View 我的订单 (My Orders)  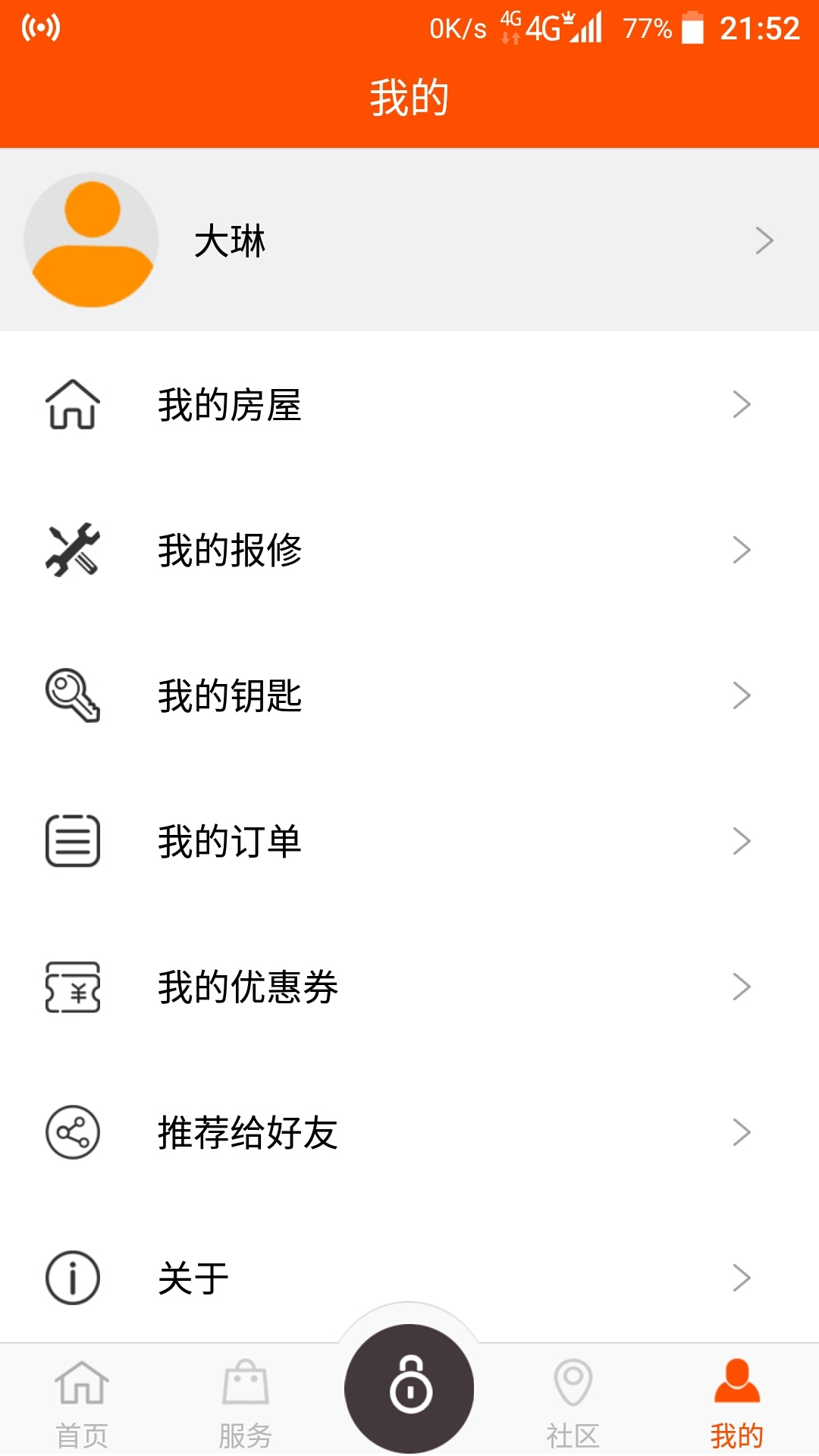tap(409, 841)
